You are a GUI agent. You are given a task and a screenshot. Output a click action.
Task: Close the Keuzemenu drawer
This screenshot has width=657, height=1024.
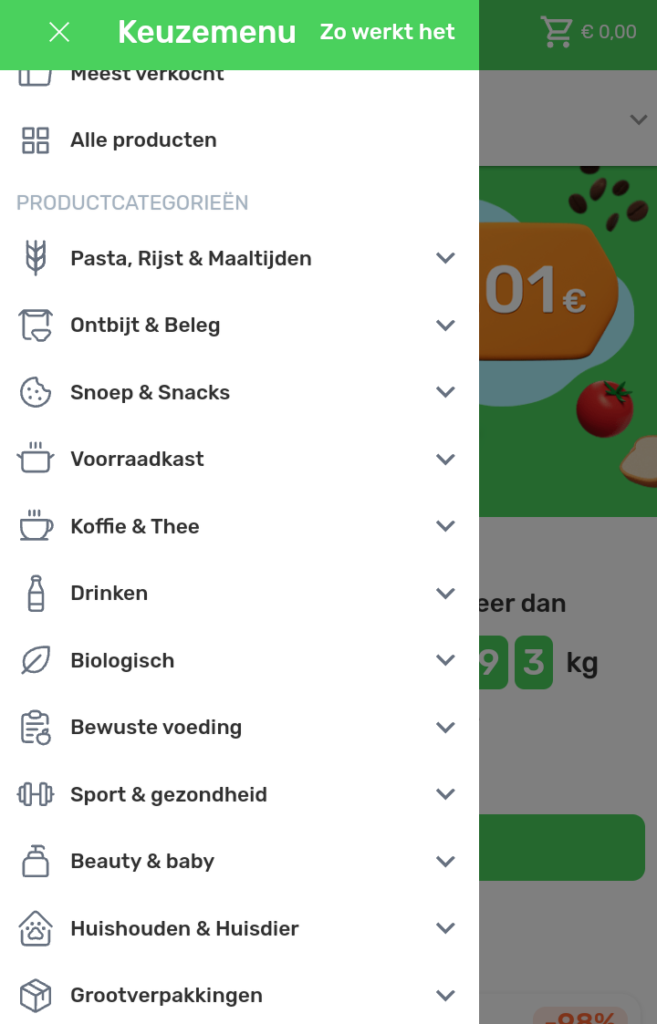tap(59, 33)
